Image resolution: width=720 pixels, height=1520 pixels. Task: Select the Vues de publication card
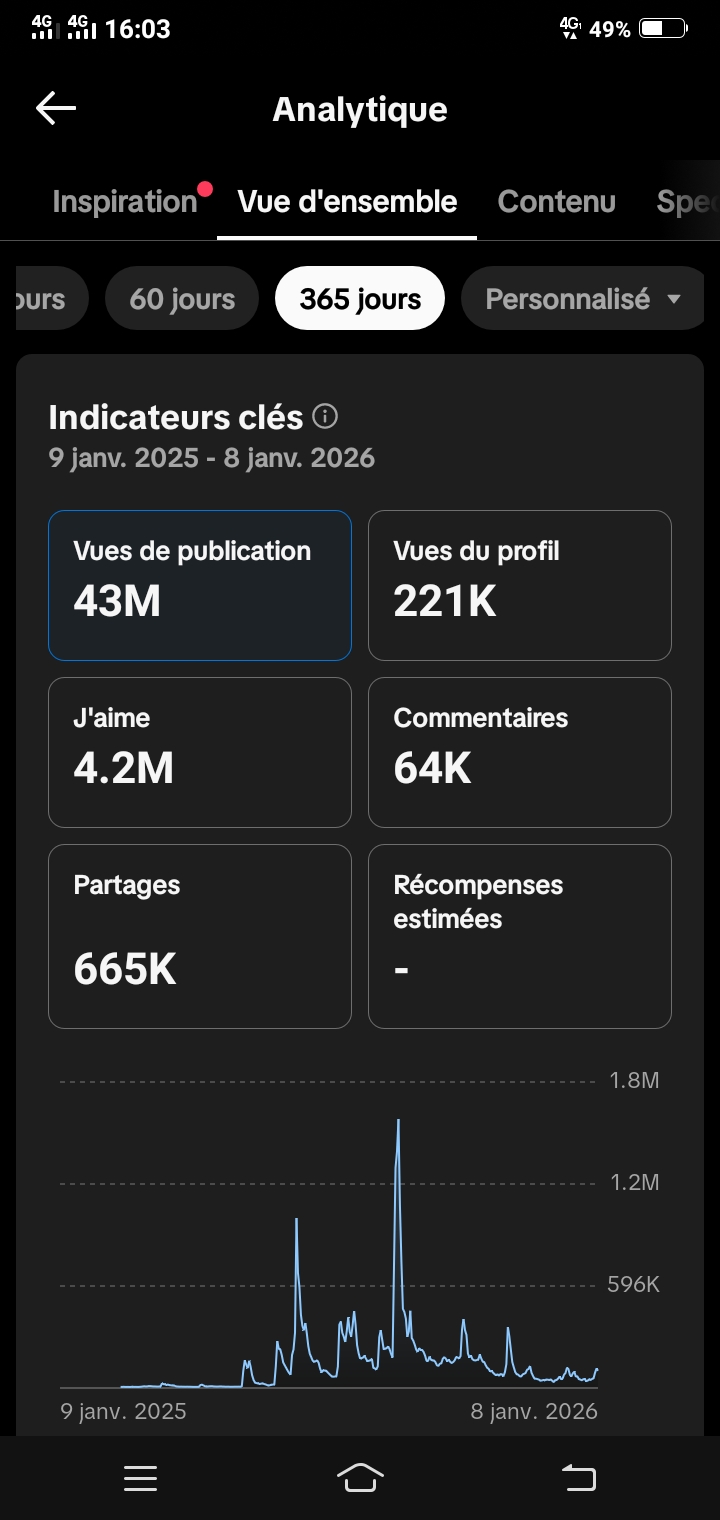click(x=200, y=585)
